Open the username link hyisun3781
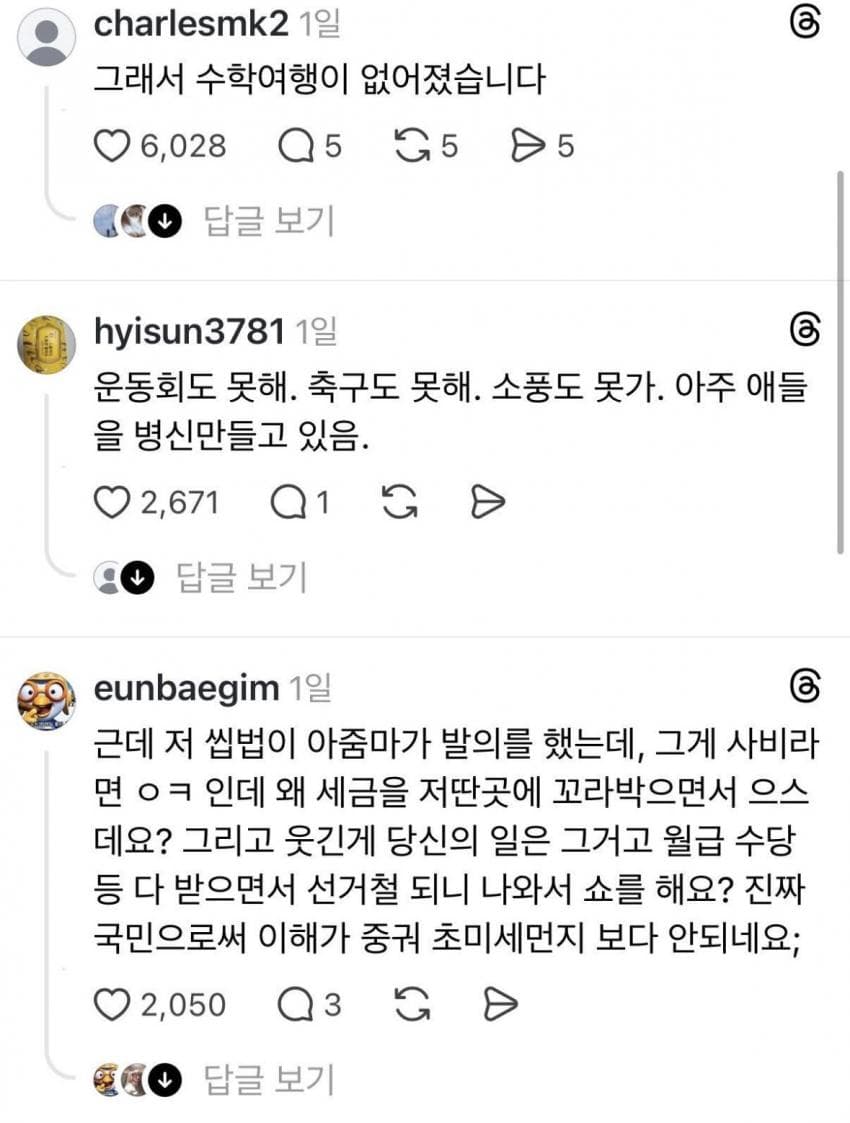The image size is (850, 1123). 190,330
